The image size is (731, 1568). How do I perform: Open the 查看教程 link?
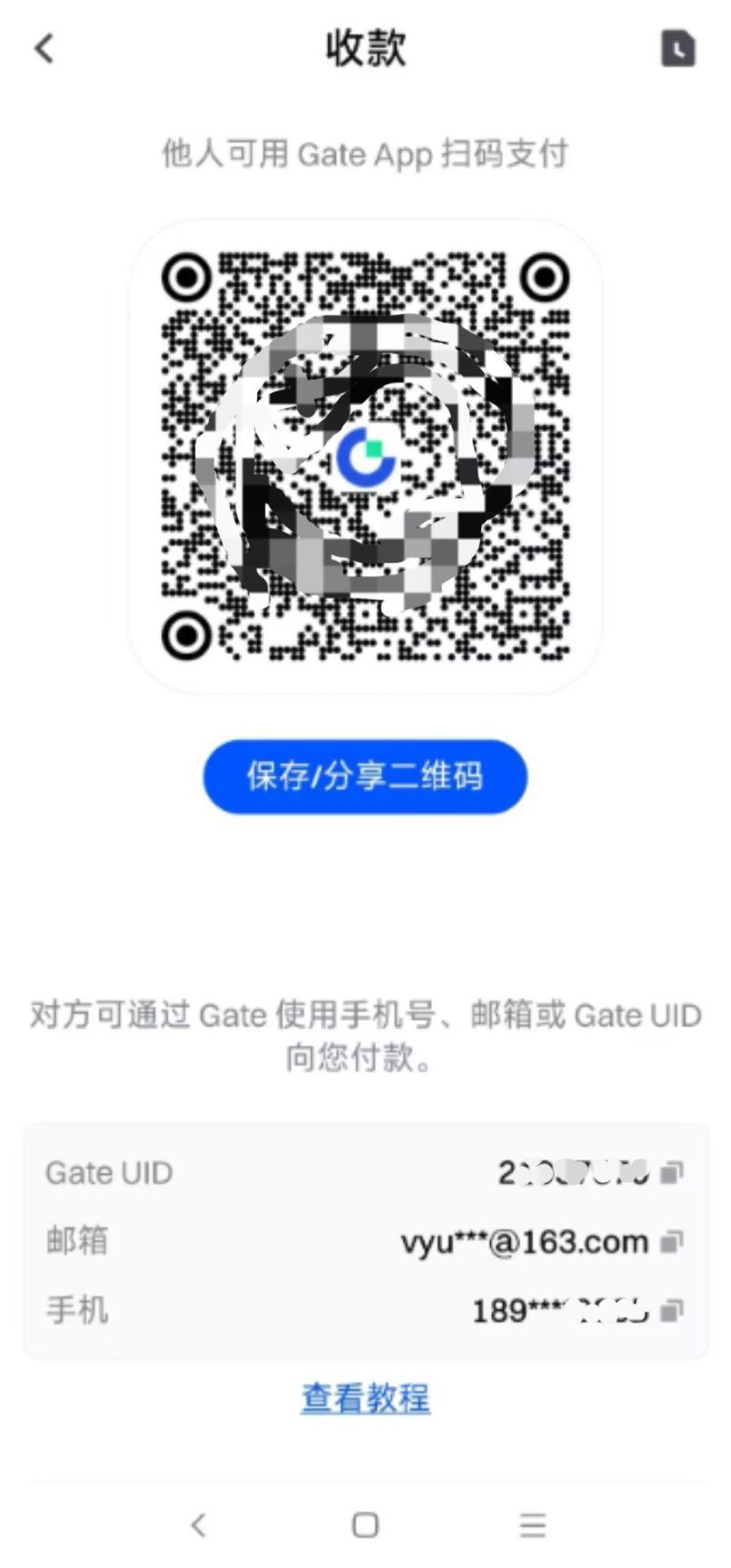click(365, 1398)
